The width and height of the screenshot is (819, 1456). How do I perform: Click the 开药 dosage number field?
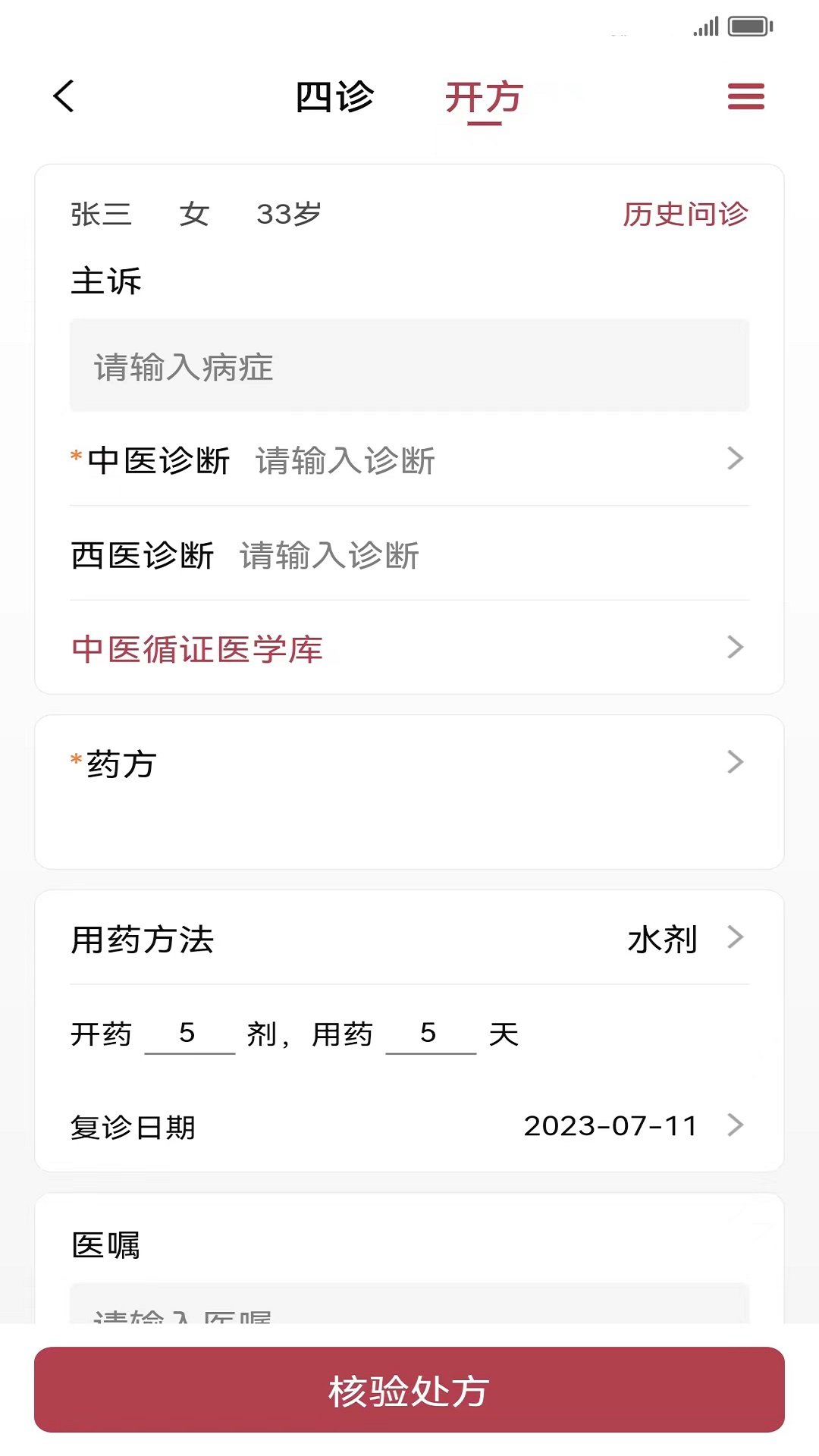[x=186, y=1033]
